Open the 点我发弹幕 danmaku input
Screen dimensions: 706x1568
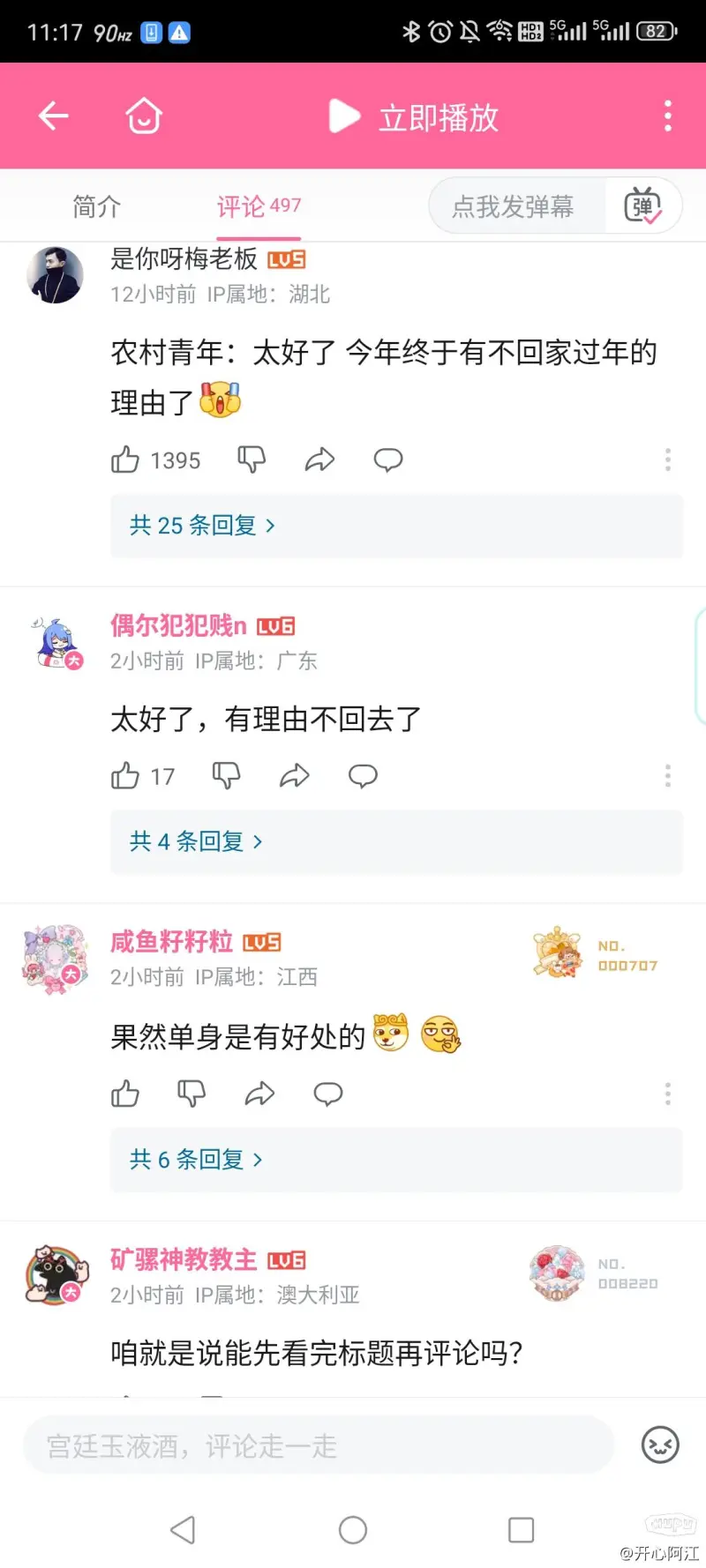[513, 207]
